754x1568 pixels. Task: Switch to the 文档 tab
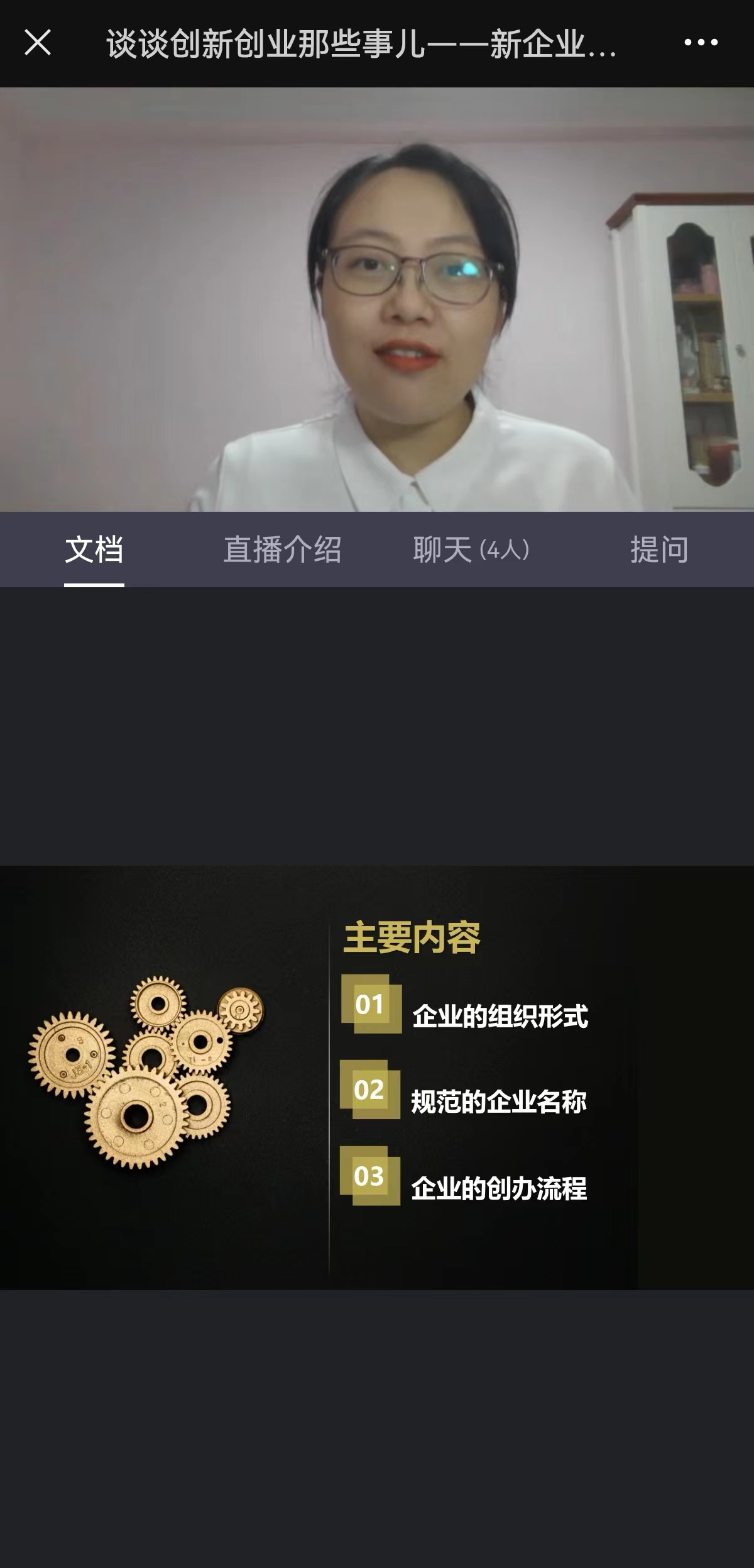[94, 549]
